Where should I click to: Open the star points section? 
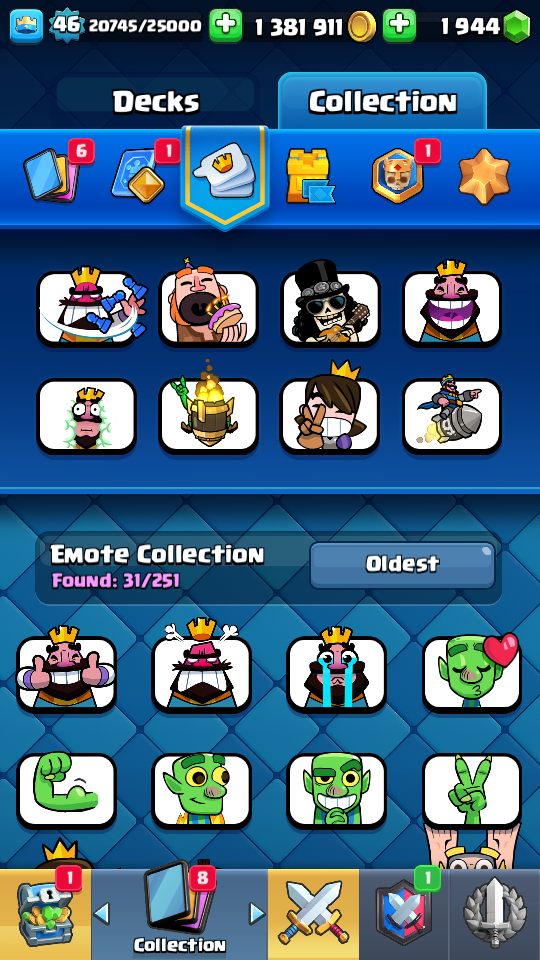pyautogui.click(x=484, y=176)
